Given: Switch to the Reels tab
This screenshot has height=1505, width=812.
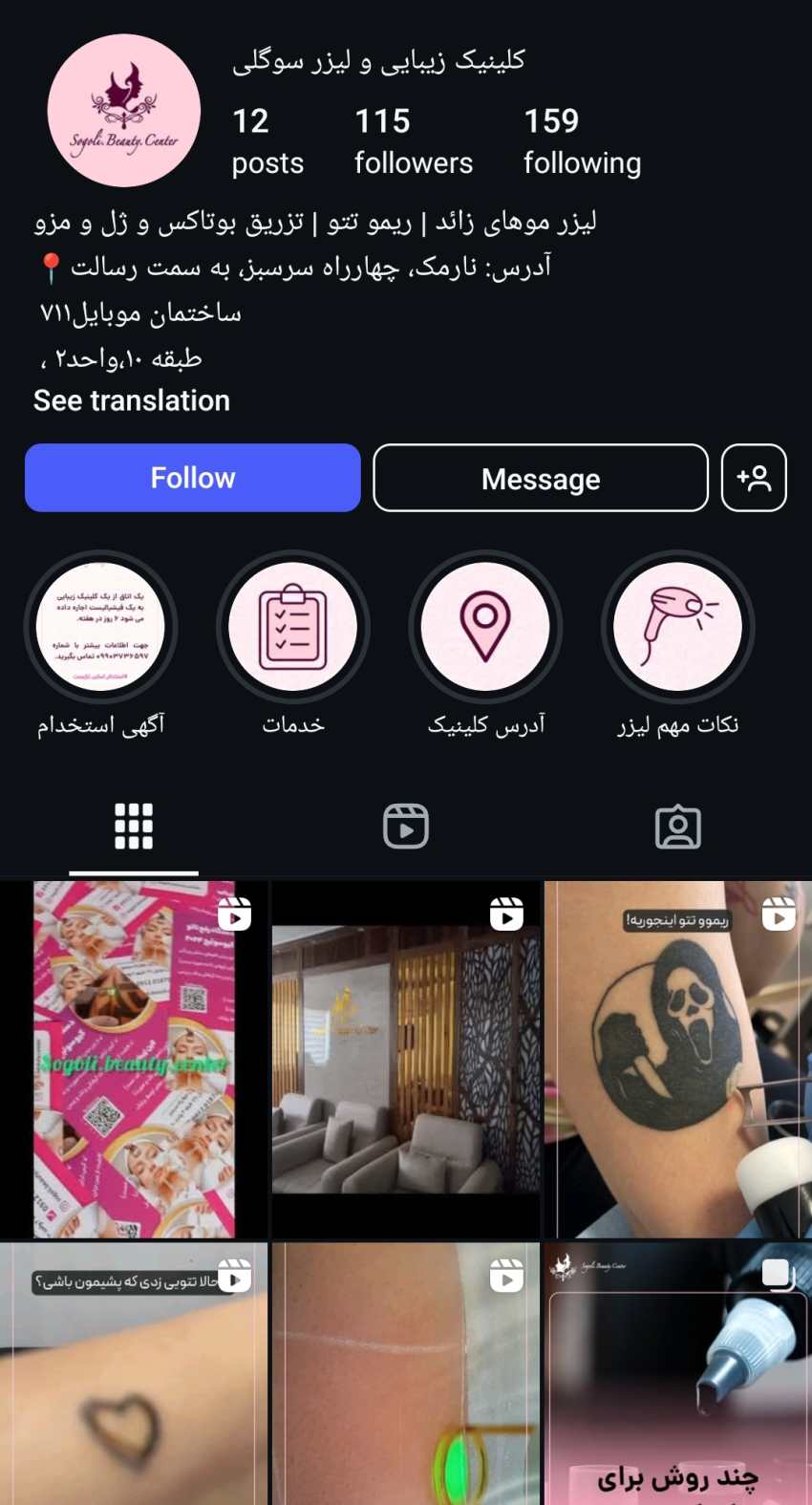Looking at the screenshot, I should 406,827.
